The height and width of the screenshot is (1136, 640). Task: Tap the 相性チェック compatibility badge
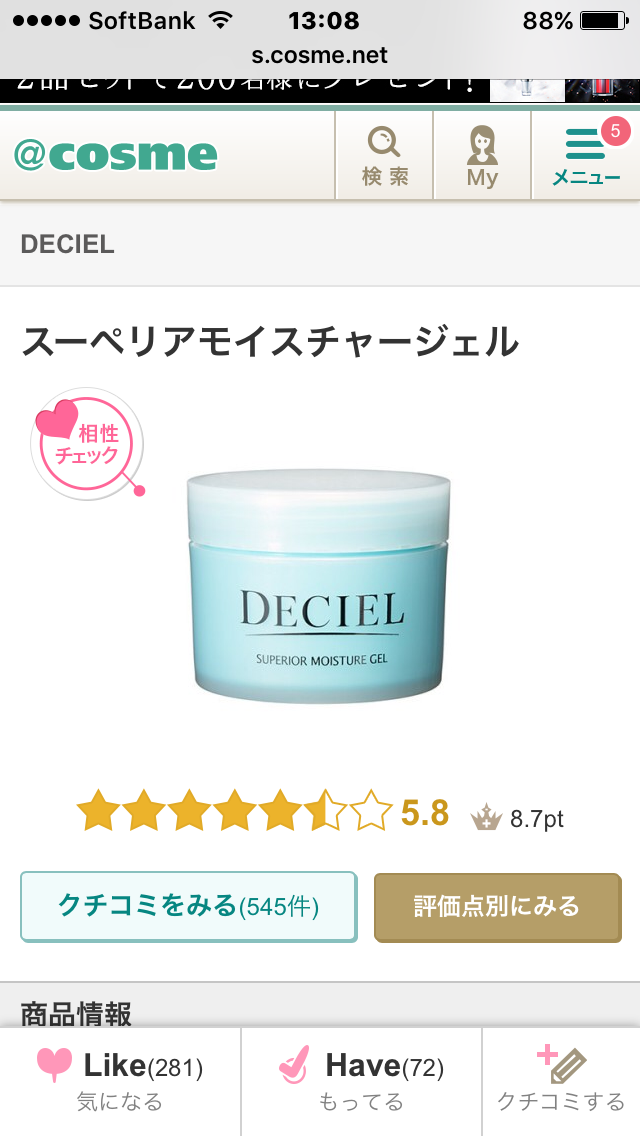point(88,444)
